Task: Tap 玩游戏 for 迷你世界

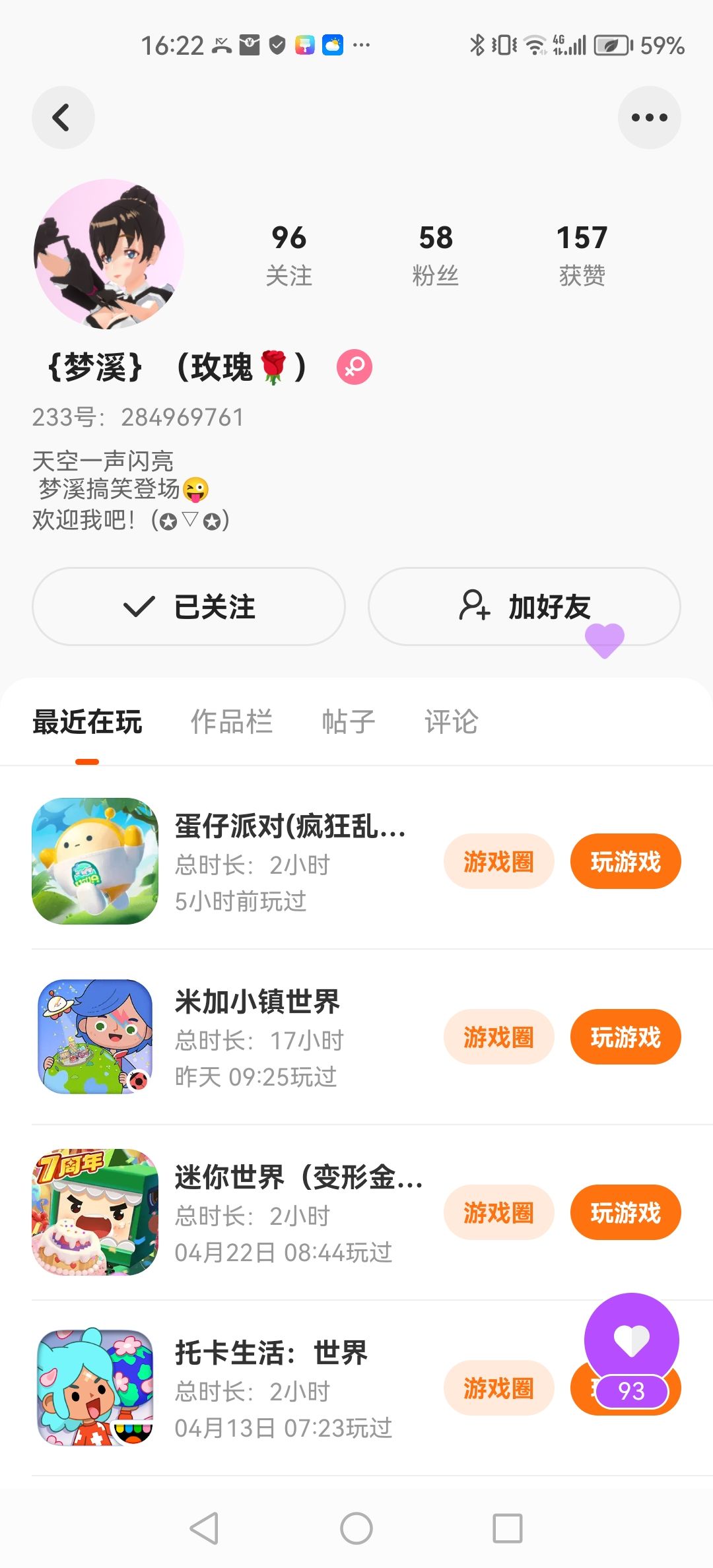Action: (x=626, y=1212)
